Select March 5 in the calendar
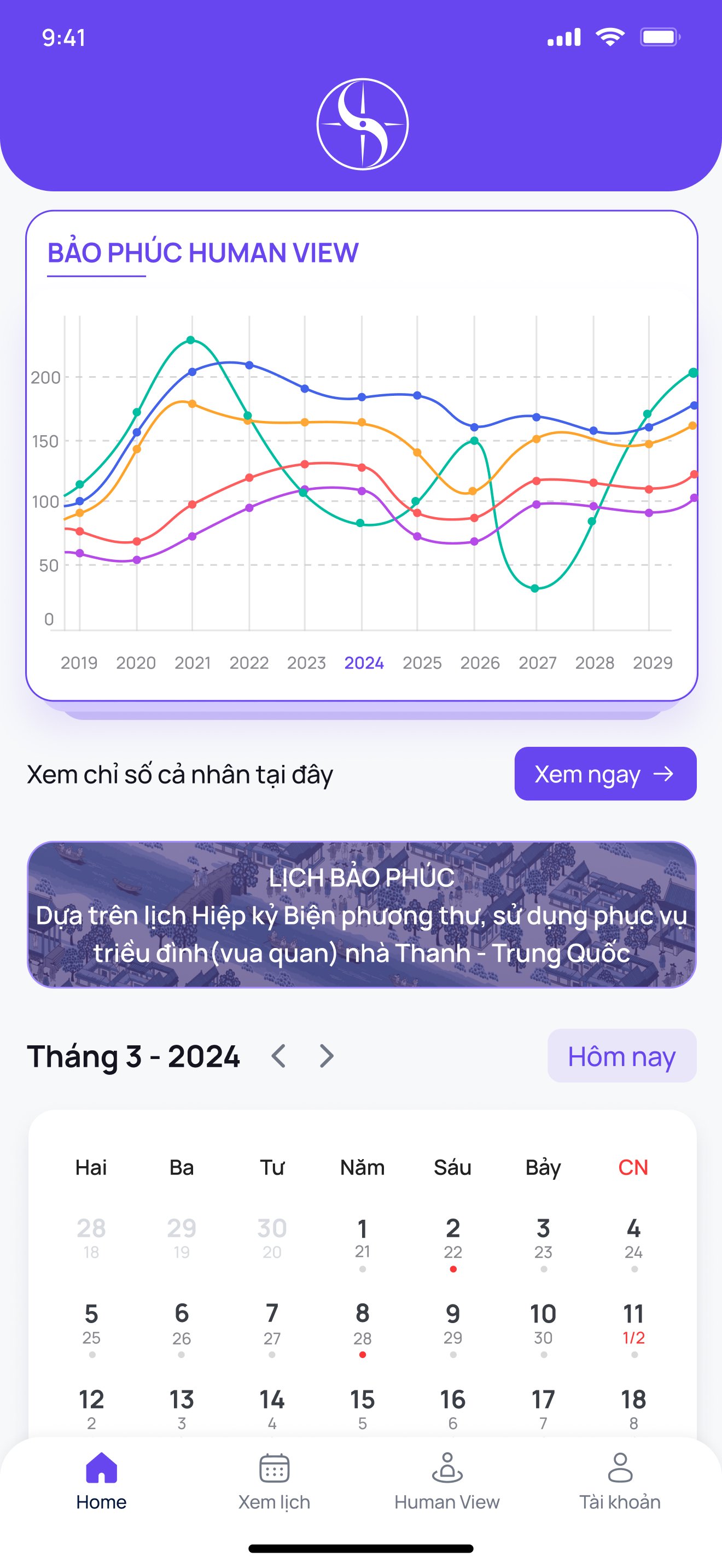Screen dimensions: 722x1568 (x=91, y=1328)
